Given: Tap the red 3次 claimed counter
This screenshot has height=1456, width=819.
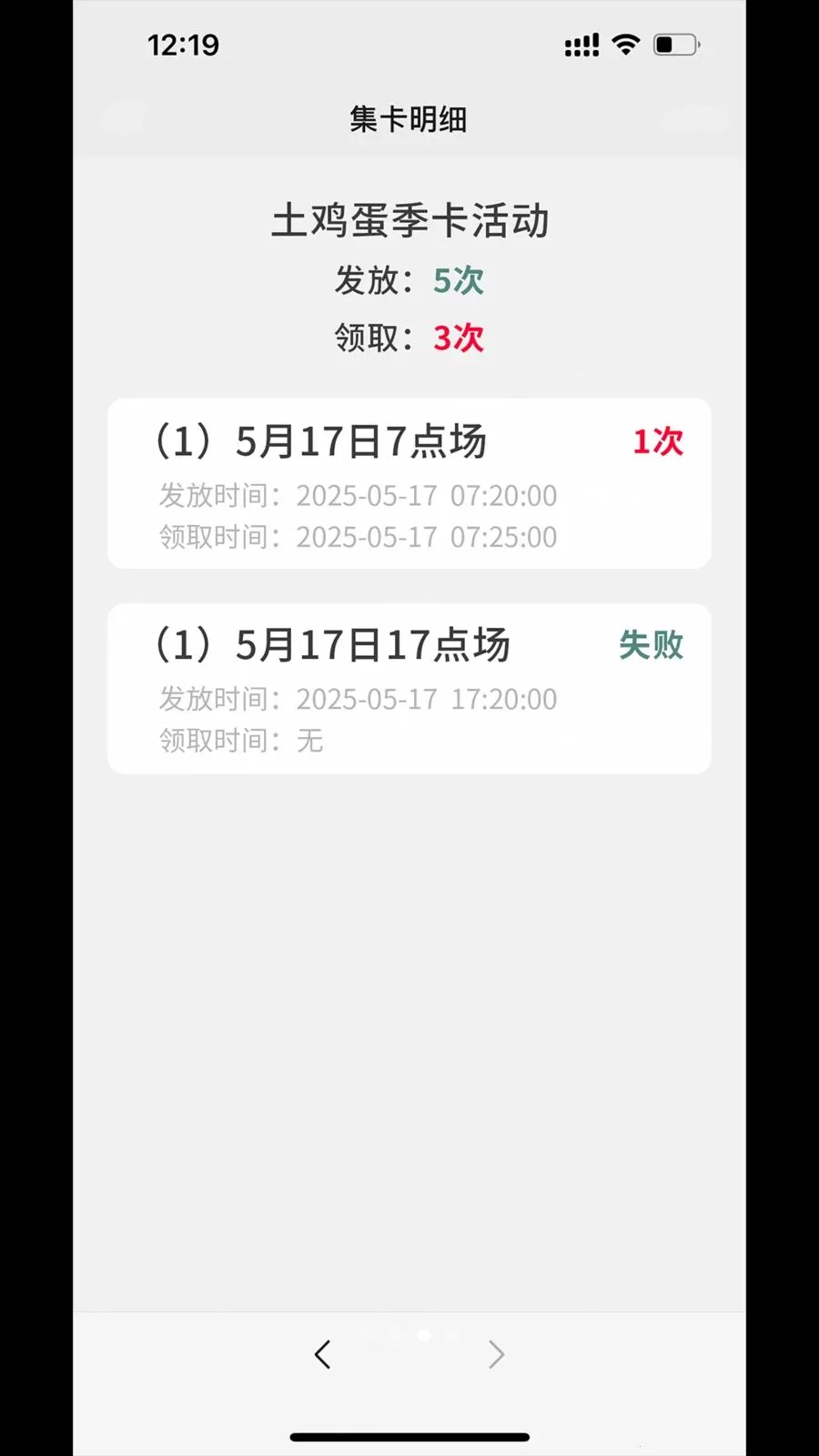Looking at the screenshot, I should (459, 338).
